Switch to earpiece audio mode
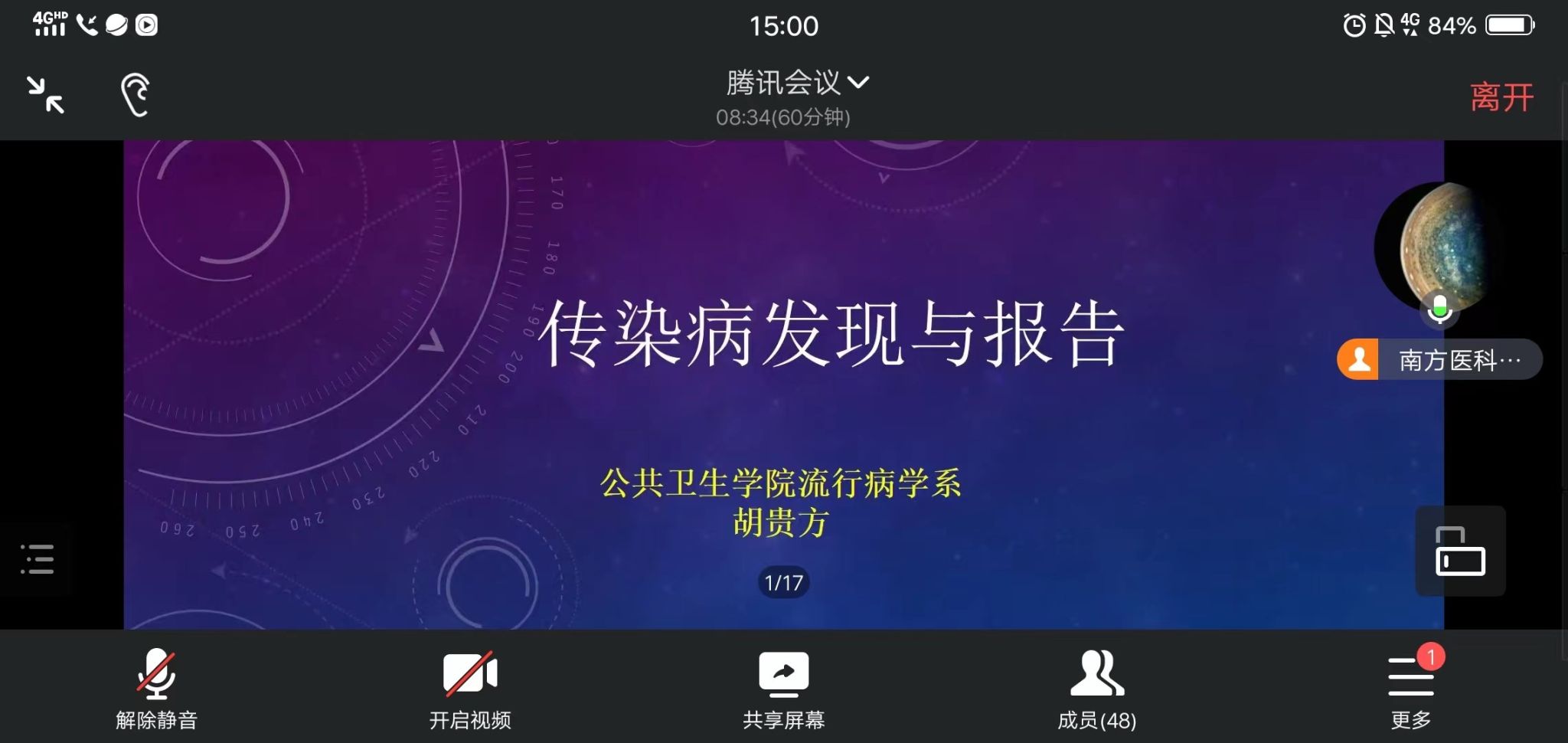 pos(135,95)
